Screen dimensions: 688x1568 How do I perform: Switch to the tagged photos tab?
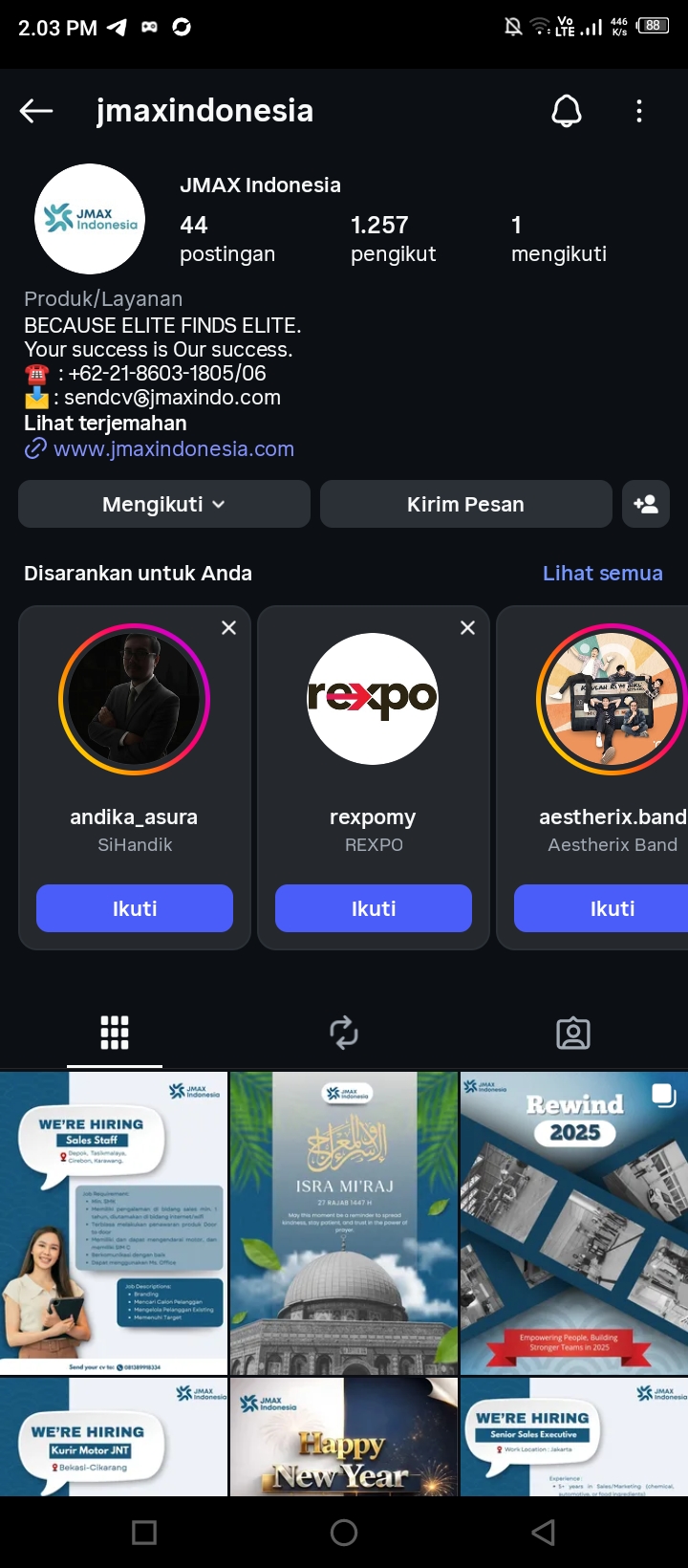tap(573, 1033)
